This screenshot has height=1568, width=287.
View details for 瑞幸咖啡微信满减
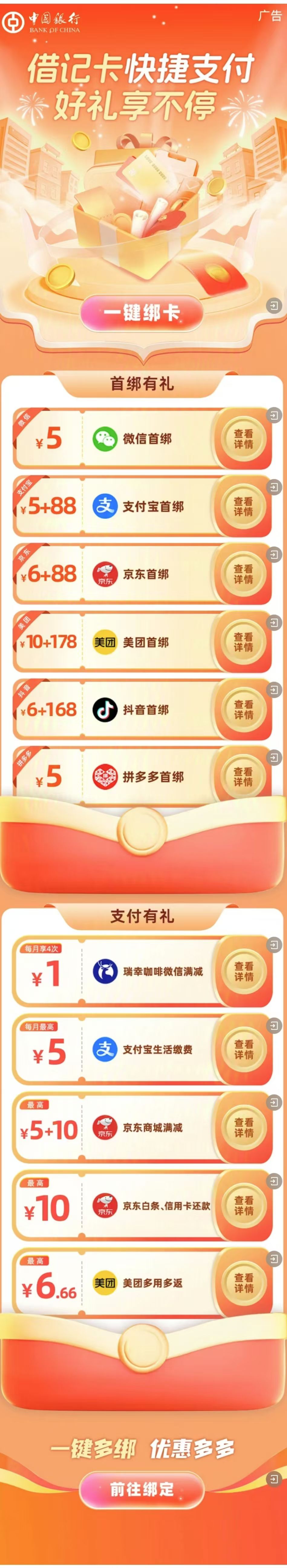(243, 971)
